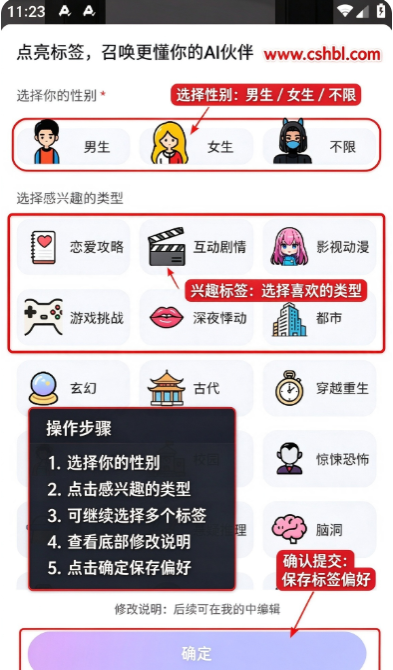Select the 互动剧情 tag
Image resolution: width=393 pixels, height=670 pixels.
(196, 247)
